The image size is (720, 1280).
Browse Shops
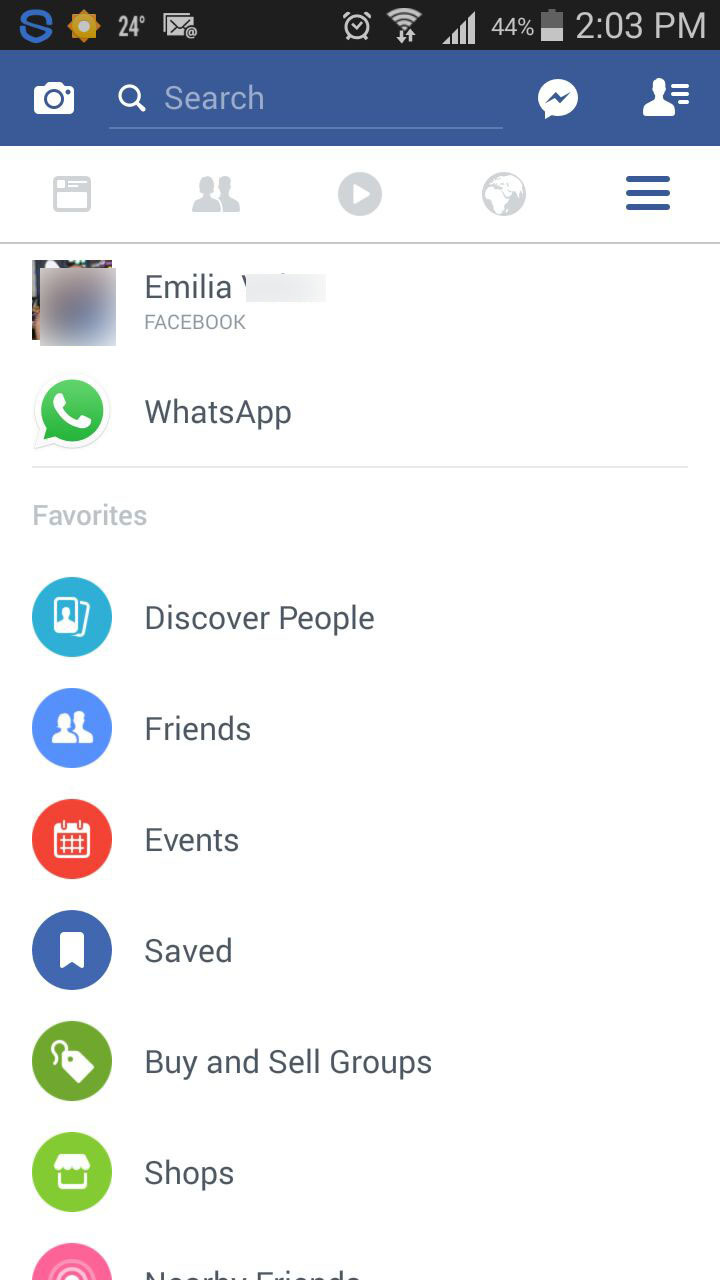[x=189, y=1173]
